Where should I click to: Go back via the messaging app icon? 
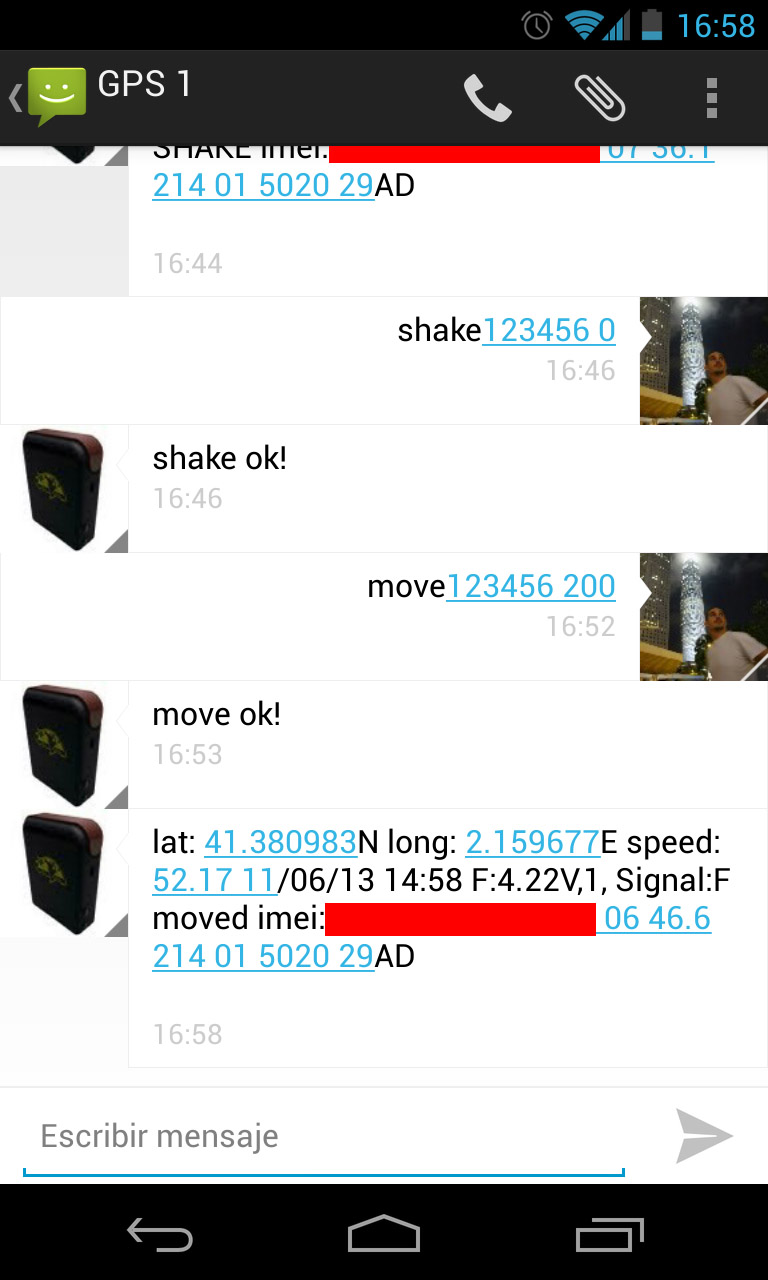click(48, 97)
